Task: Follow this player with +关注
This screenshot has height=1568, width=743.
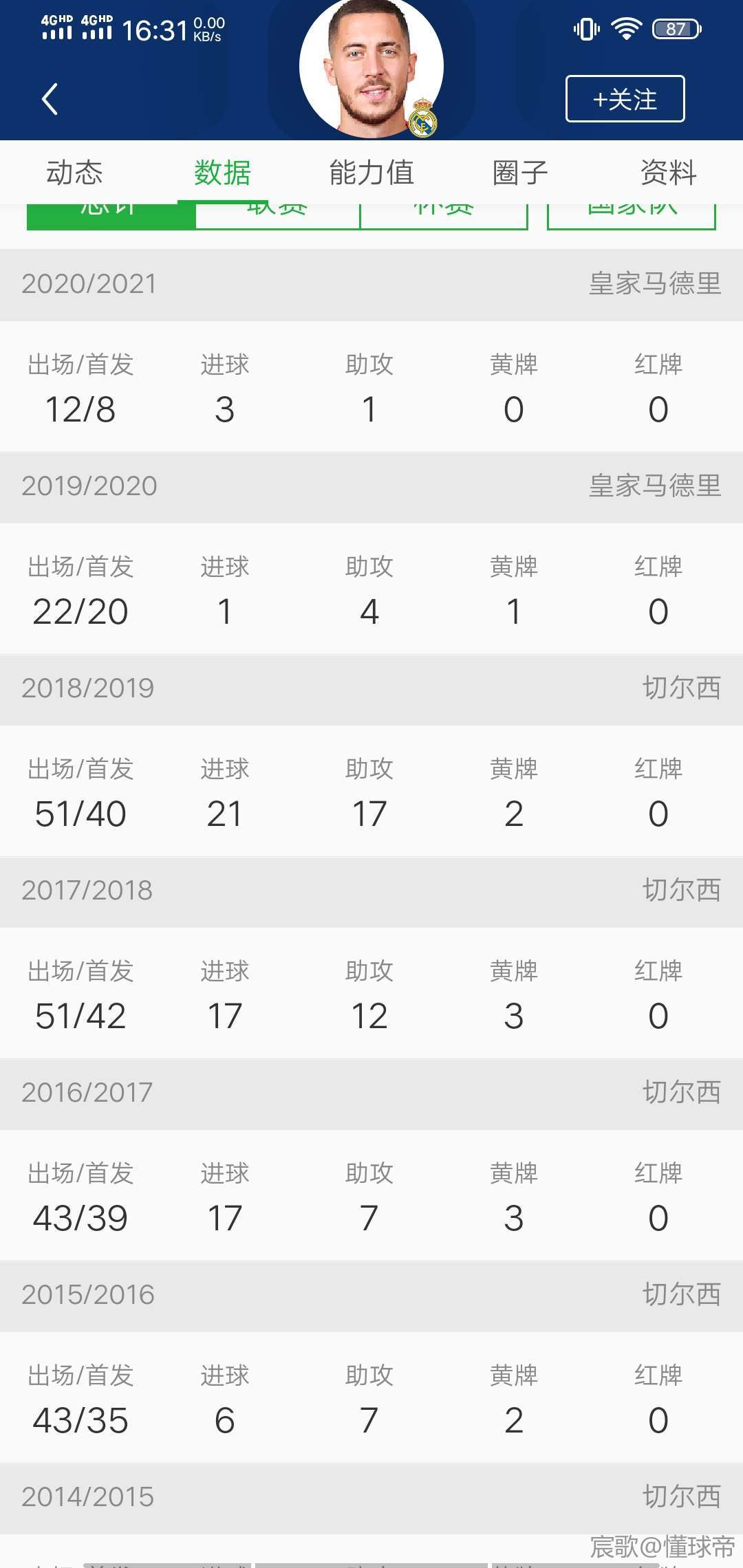Action: click(x=625, y=99)
